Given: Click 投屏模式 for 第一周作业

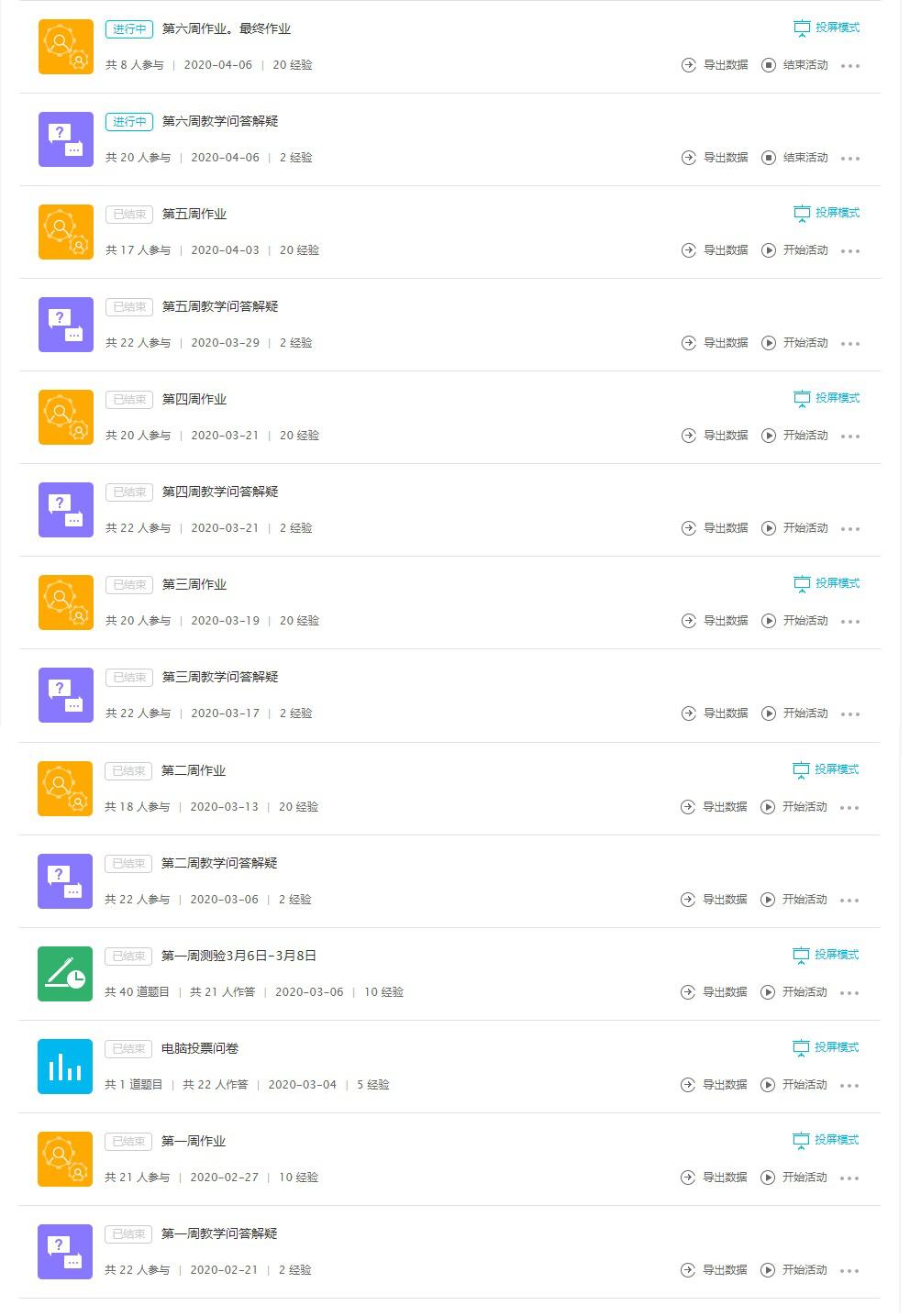Looking at the screenshot, I should point(827,1140).
